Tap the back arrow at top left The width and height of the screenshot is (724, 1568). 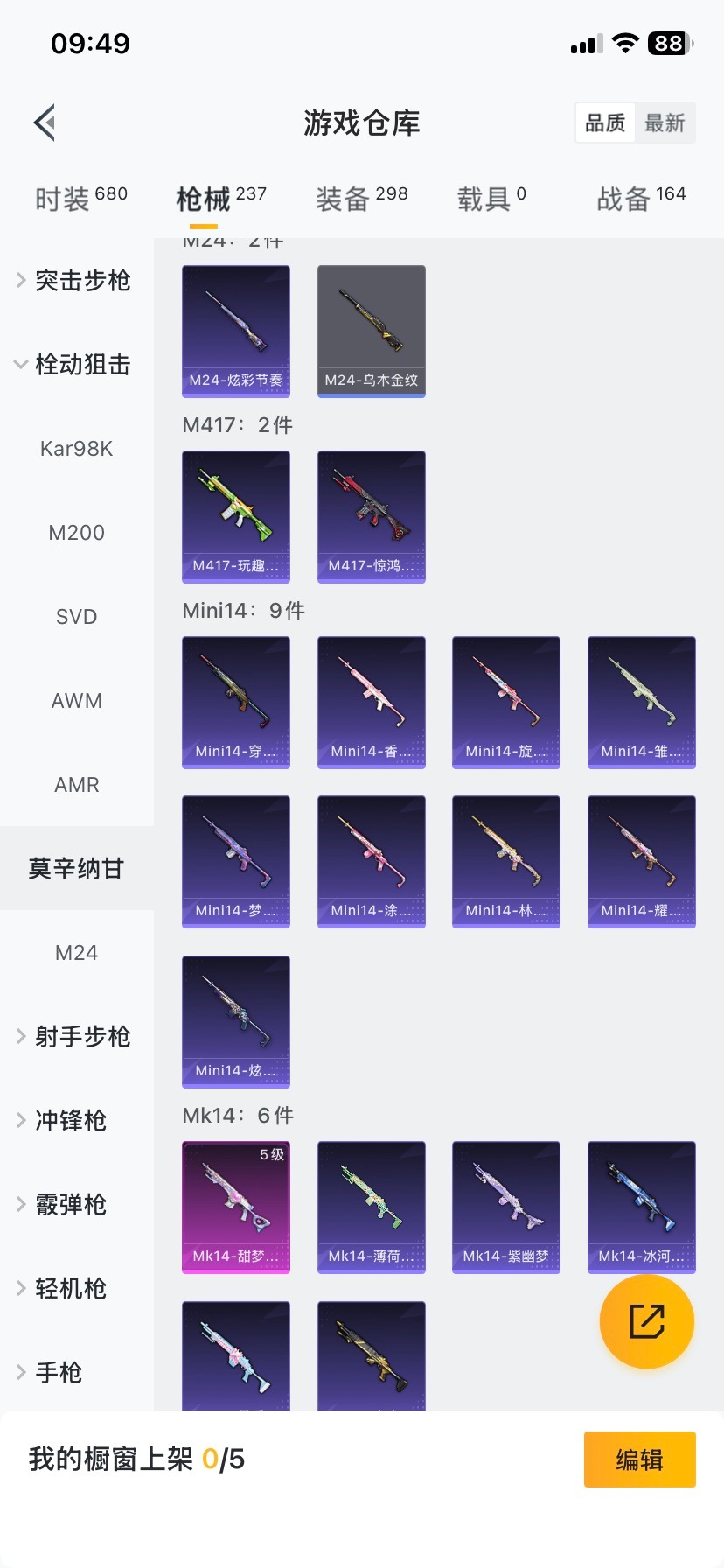pyautogui.click(x=44, y=122)
